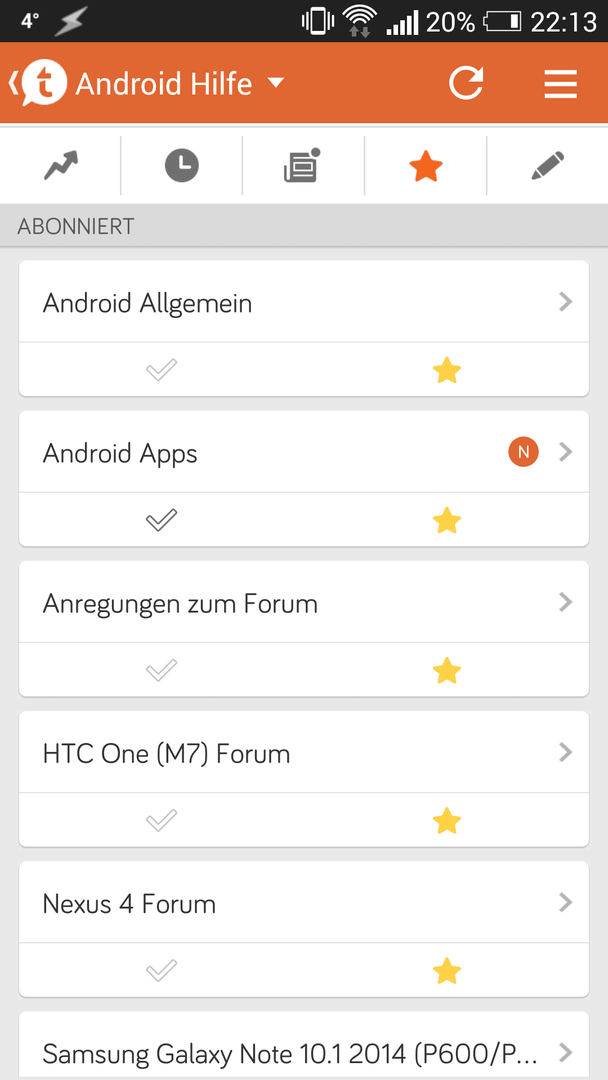Select the subscribed star tab

point(426,166)
